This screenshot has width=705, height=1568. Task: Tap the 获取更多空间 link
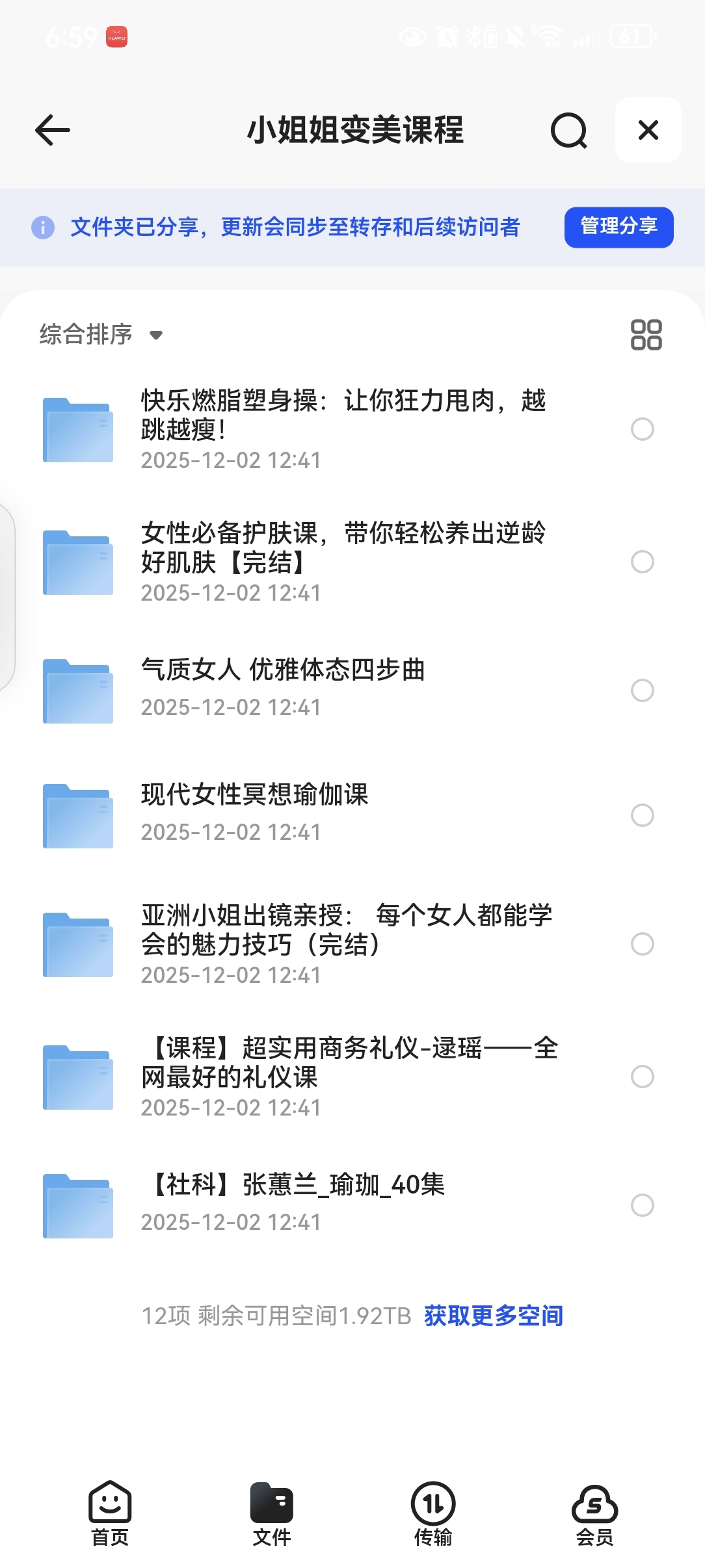[x=493, y=1316]
